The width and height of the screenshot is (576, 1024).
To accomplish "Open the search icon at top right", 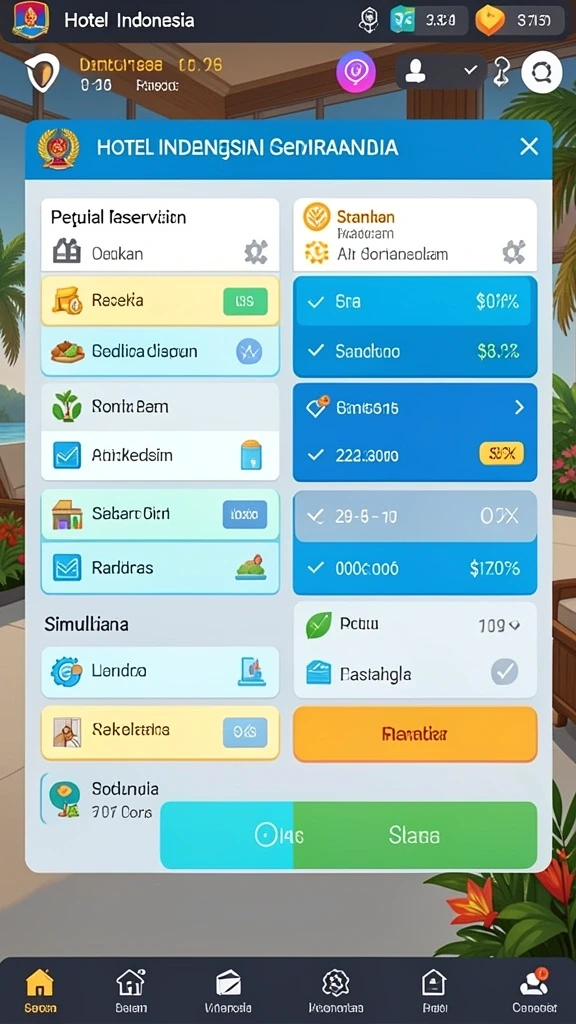I will pyautogui.click(x=541, y=72).
